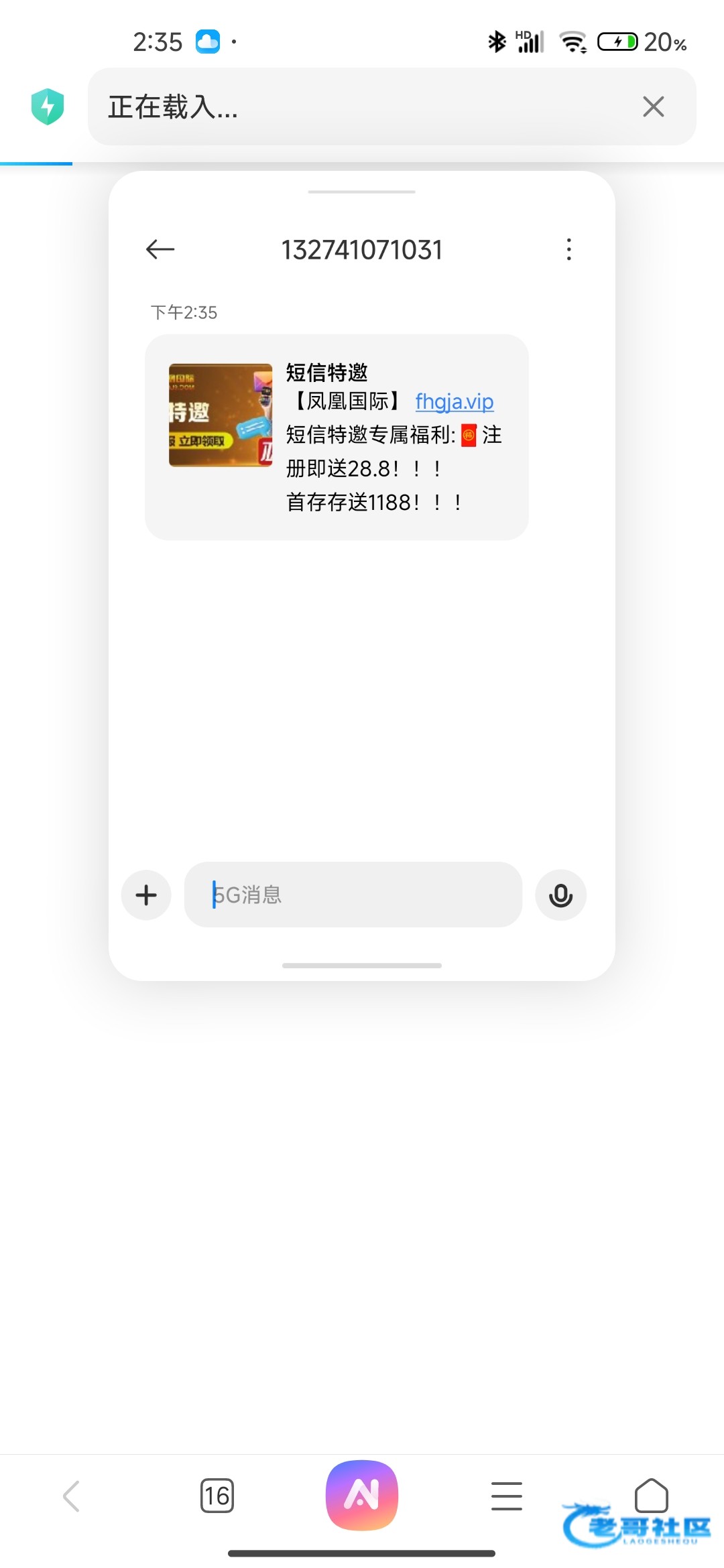Open the browser hamburger menu
724x1568 pixels.
point(507,1496)
